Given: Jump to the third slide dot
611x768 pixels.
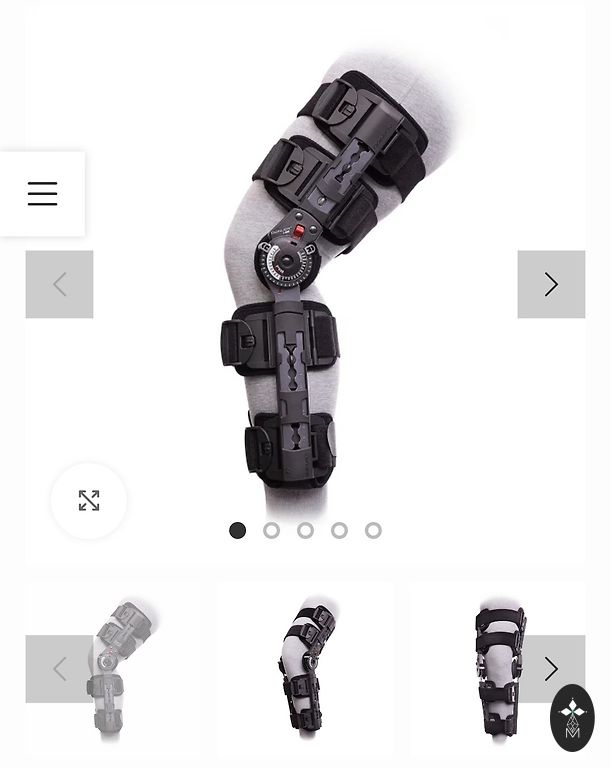Looking at the screenshot, I should click(x=305, y=531).
